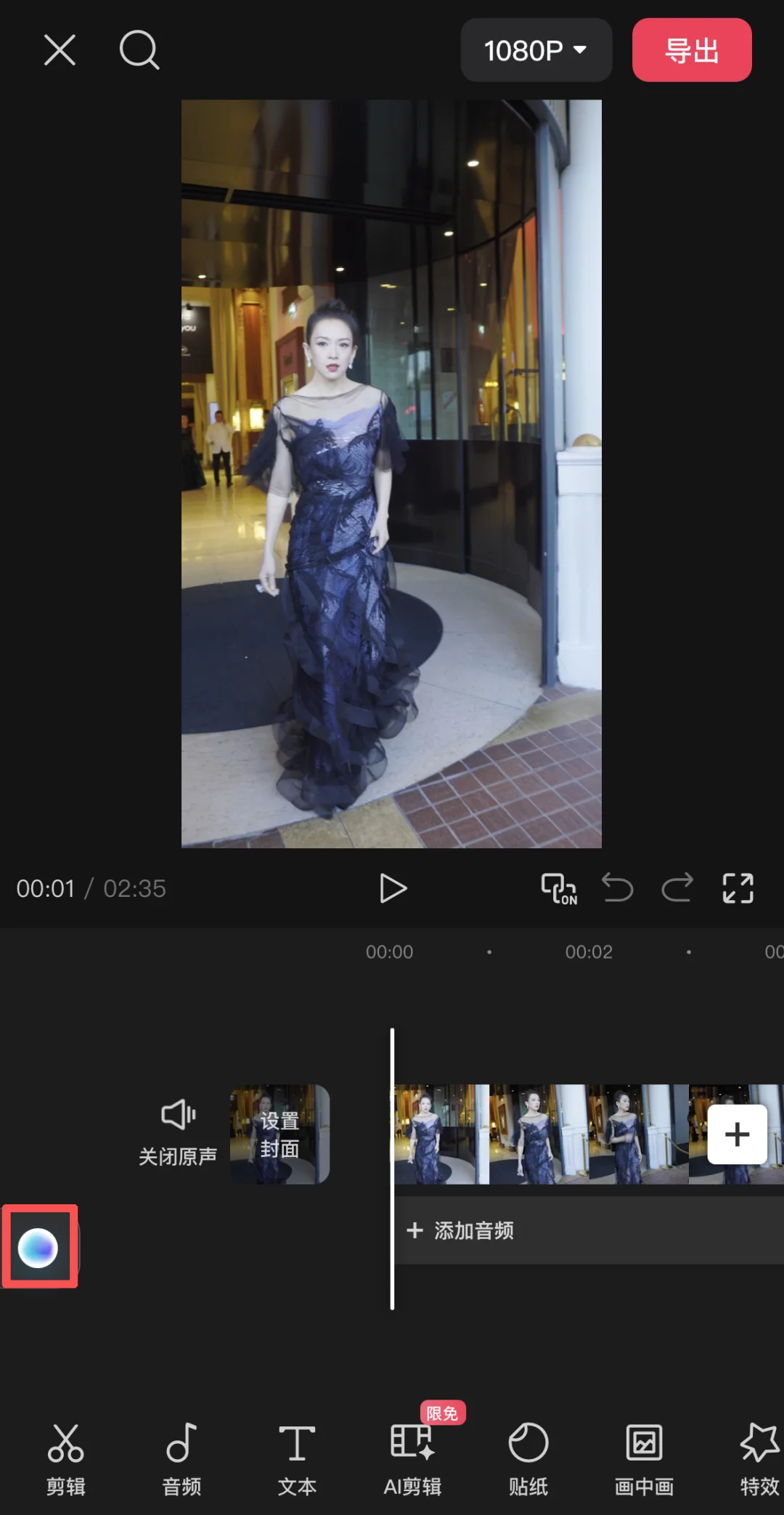Open the 1080P resolution dropdown
This screenshot has height=1515, width=784.
coord(536,51)
